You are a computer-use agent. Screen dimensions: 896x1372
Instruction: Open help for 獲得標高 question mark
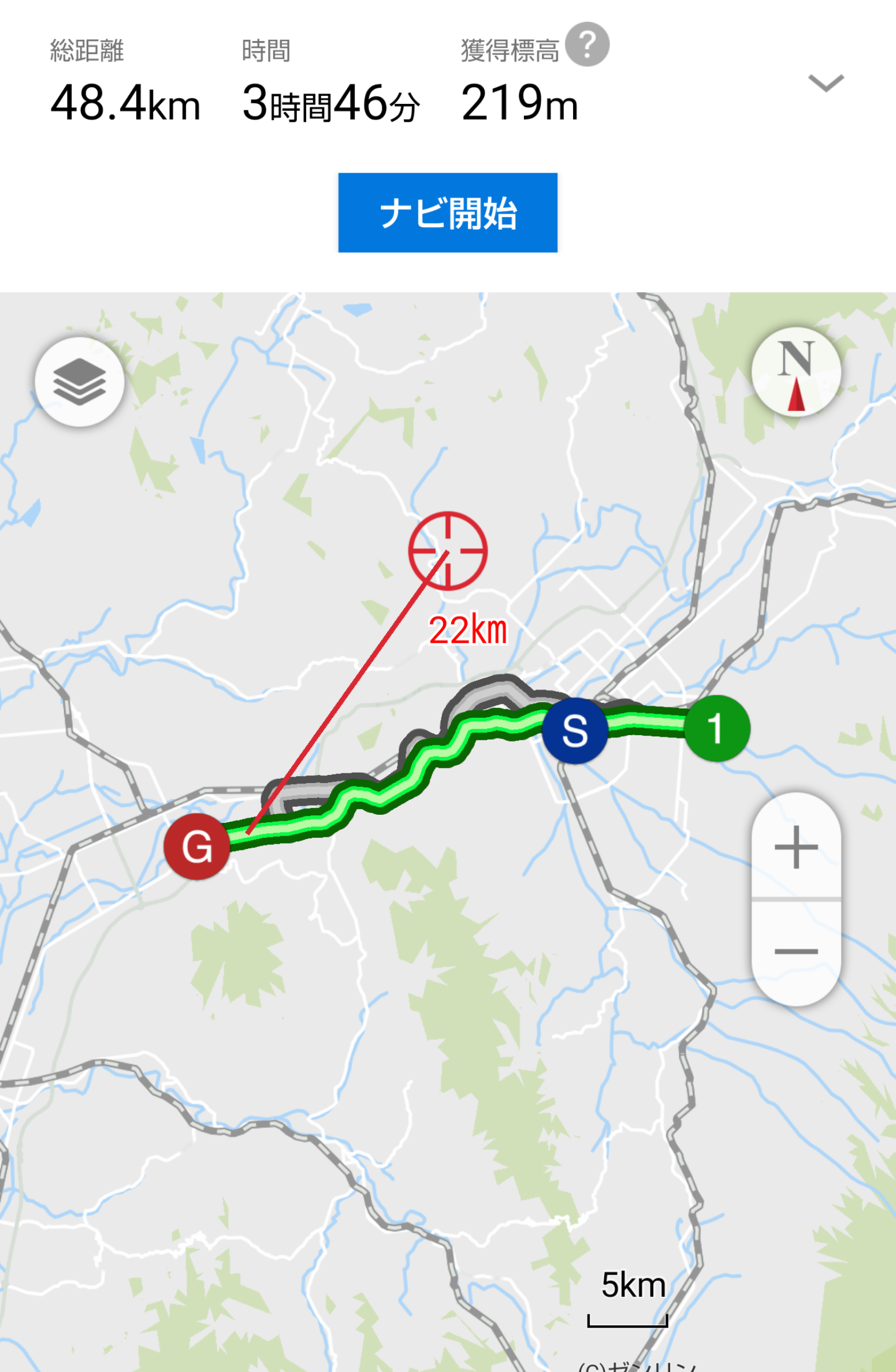point(587,44)
